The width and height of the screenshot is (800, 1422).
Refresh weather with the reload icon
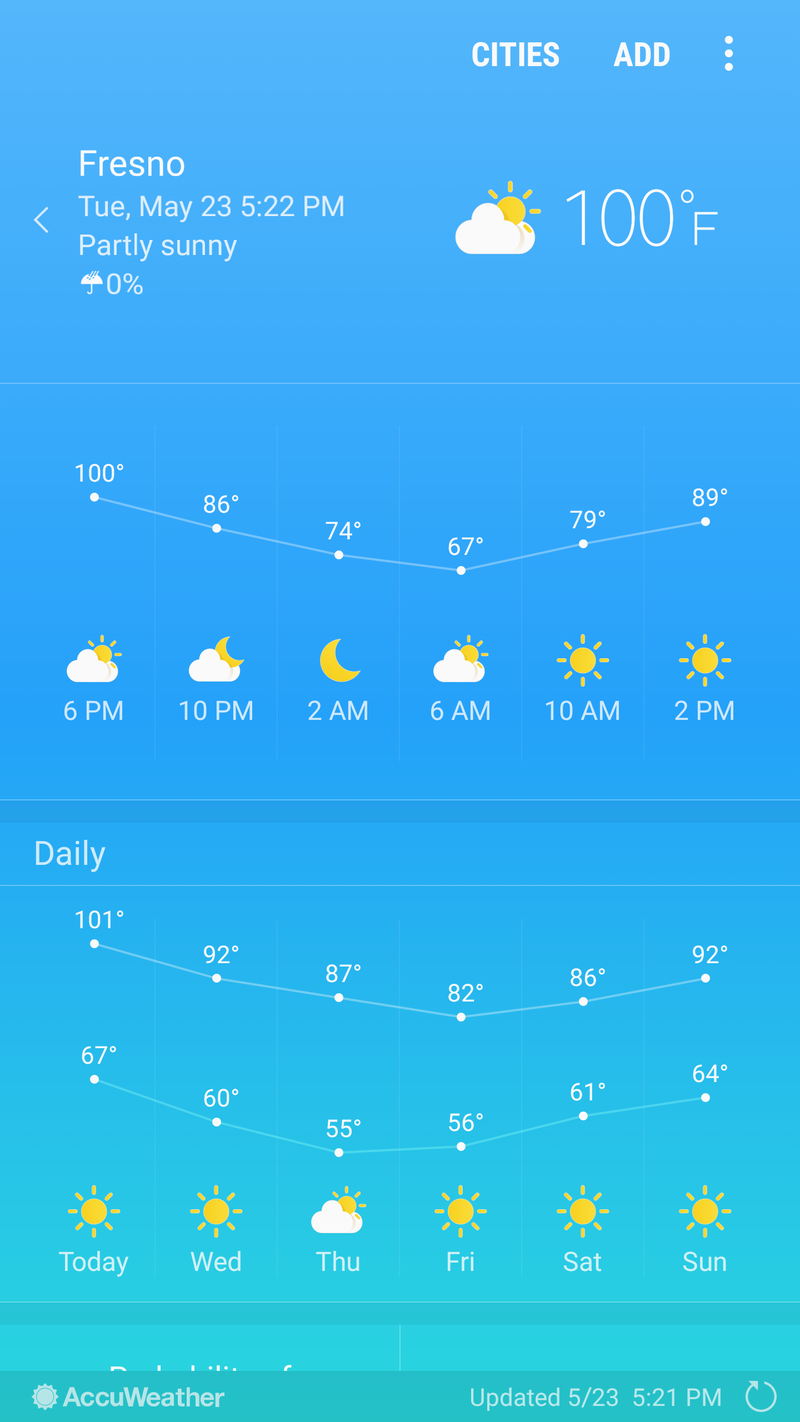point(761,1396)
